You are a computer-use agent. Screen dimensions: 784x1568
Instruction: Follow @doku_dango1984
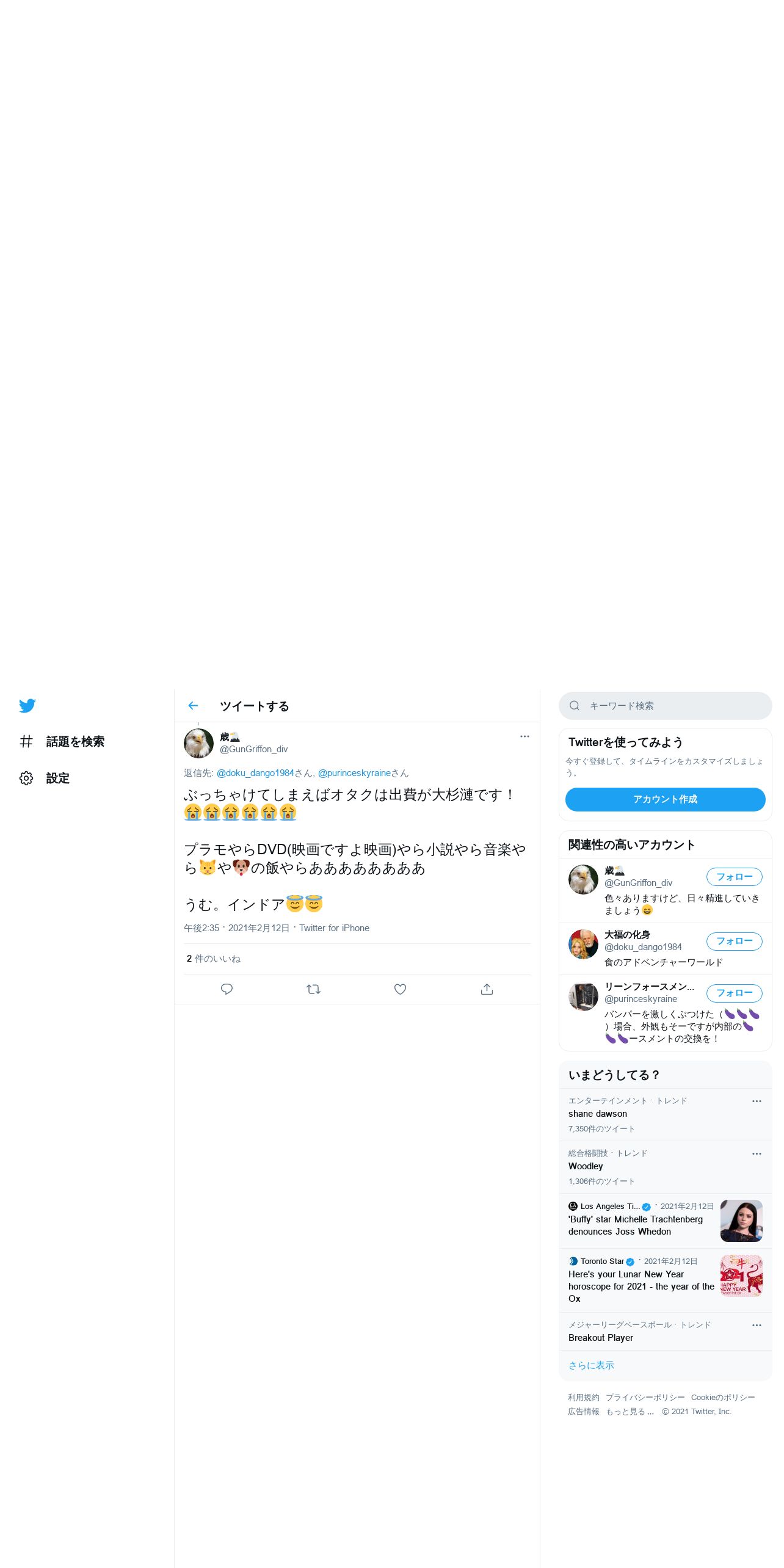(735, 942)
